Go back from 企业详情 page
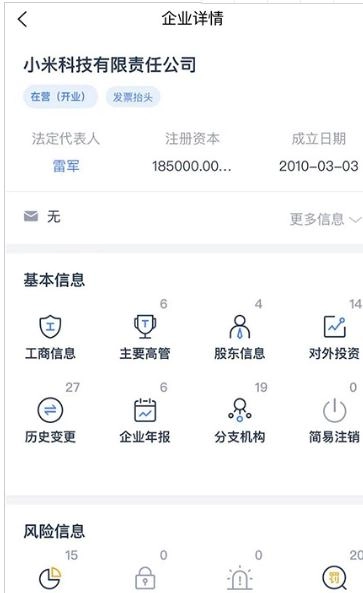The height and width of the screenshot is (593, 363). pos(23,19)
